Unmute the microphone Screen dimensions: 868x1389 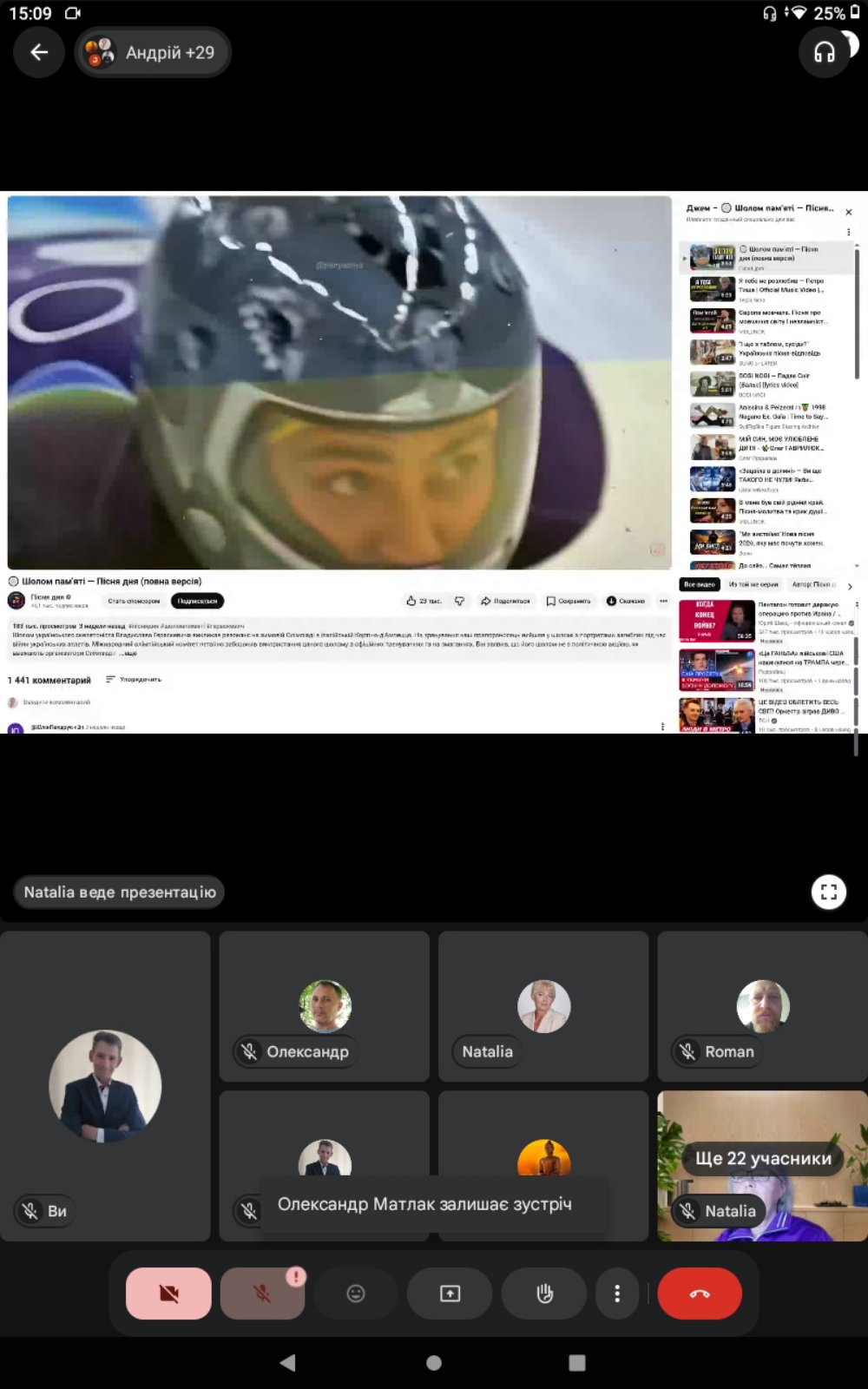click(262, 1294)
